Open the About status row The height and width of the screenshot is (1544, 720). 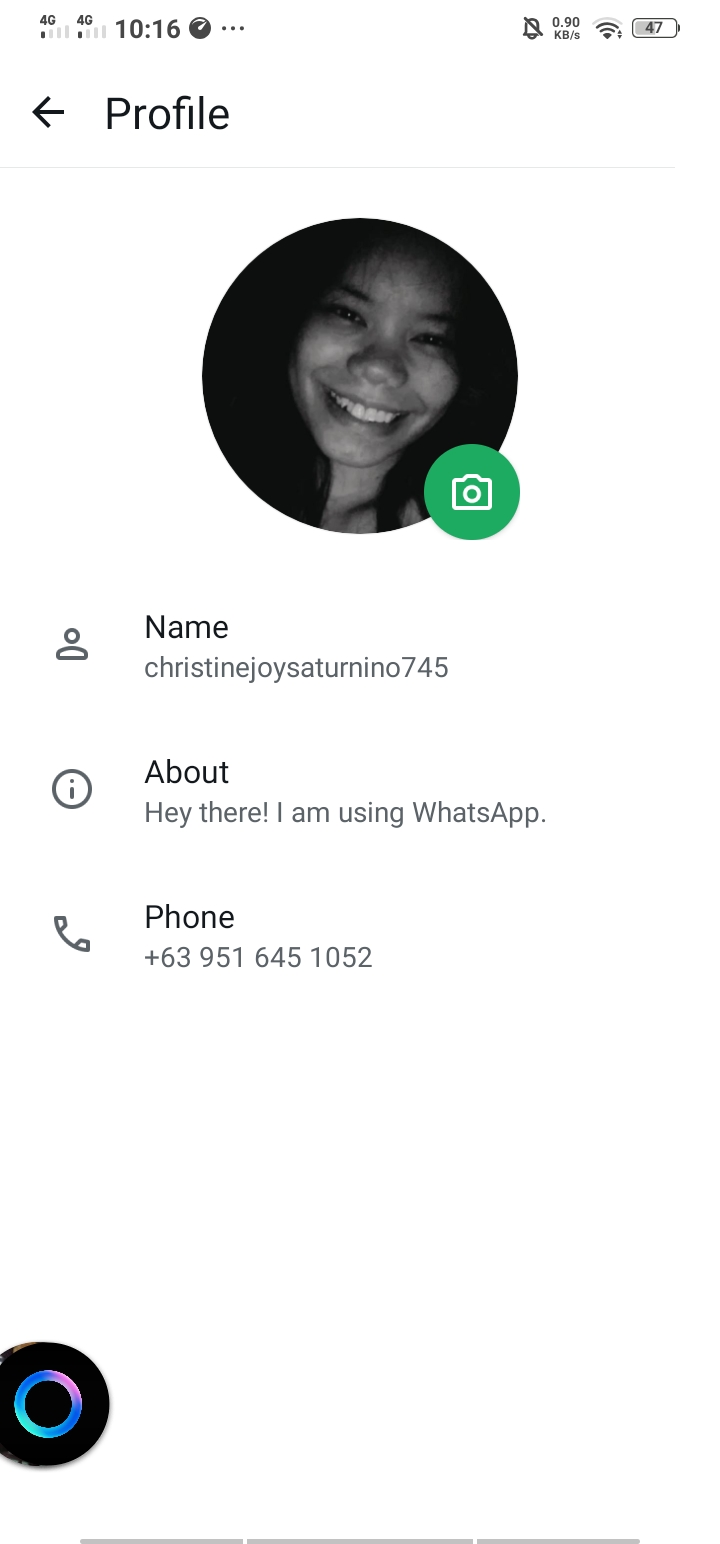[360, 790]
